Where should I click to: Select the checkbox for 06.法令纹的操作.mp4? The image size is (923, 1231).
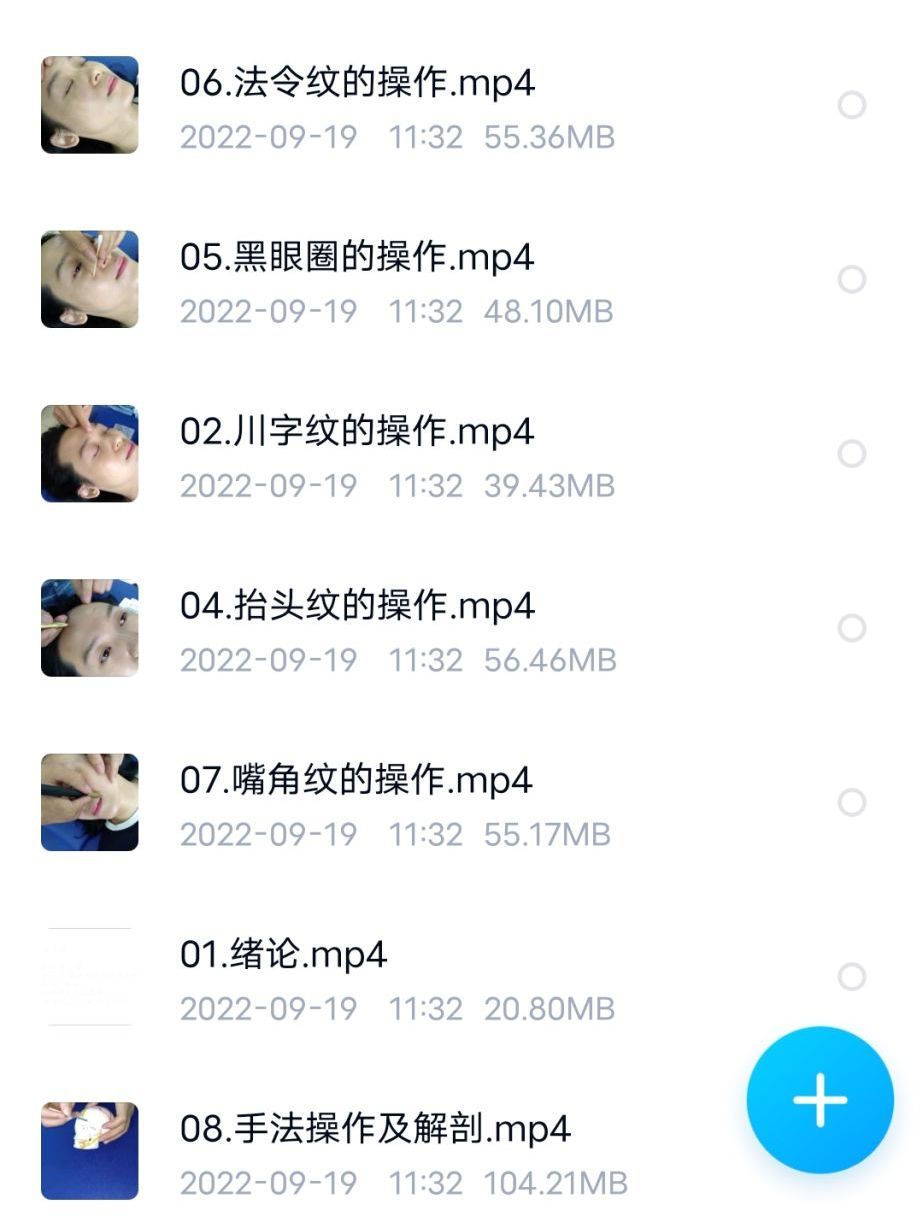852,104
